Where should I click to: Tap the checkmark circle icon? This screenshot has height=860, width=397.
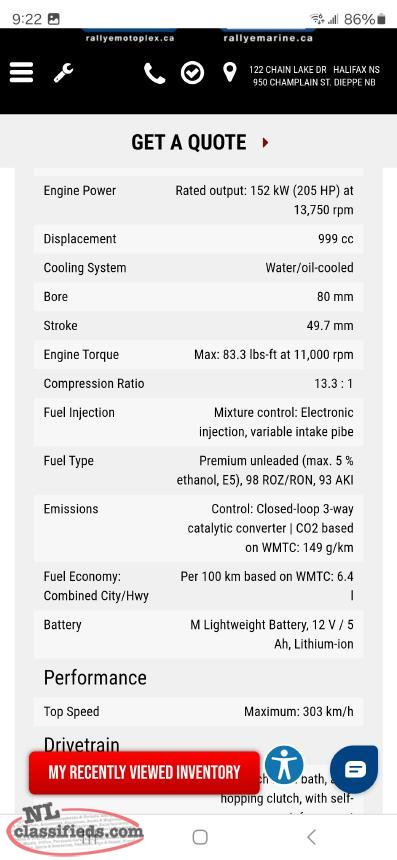click(x=192, y=73)
